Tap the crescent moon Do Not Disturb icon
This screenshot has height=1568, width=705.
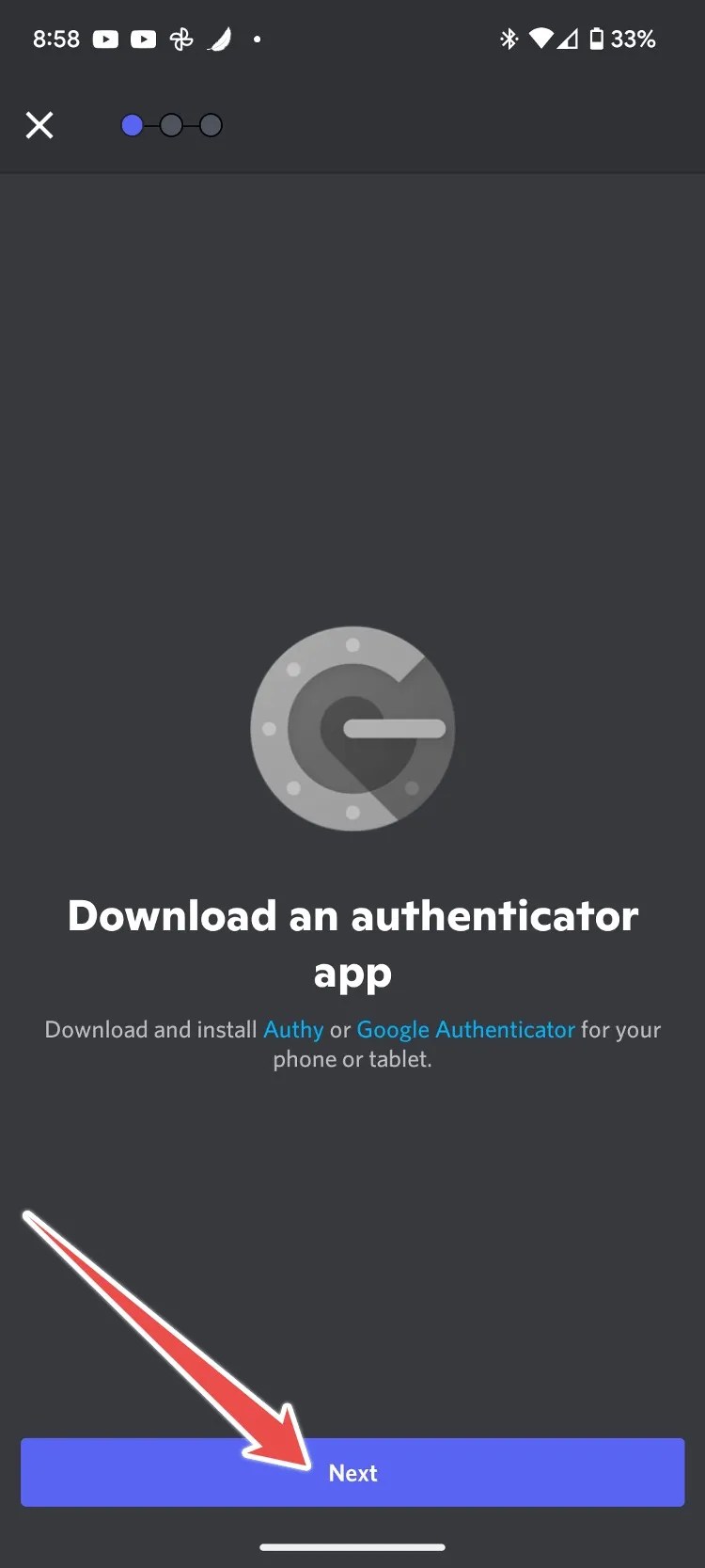click(219, 39)
